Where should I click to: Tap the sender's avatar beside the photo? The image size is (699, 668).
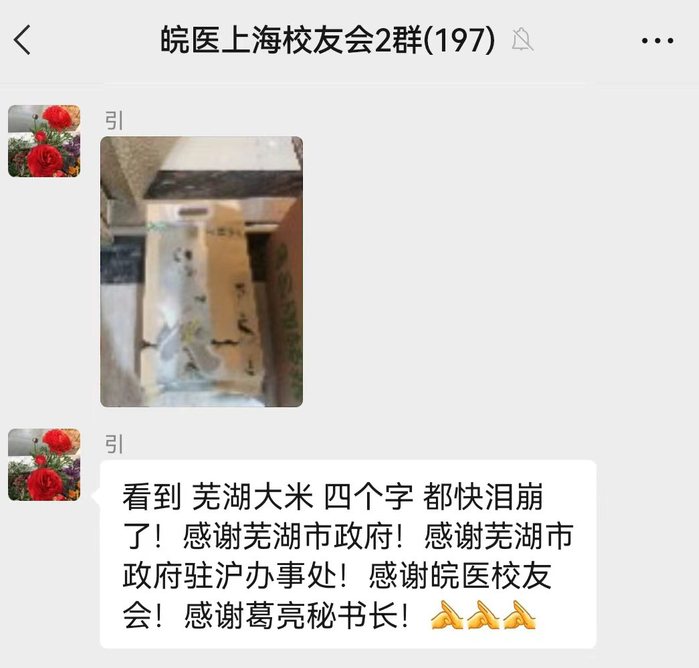click(x=44, y=141)
